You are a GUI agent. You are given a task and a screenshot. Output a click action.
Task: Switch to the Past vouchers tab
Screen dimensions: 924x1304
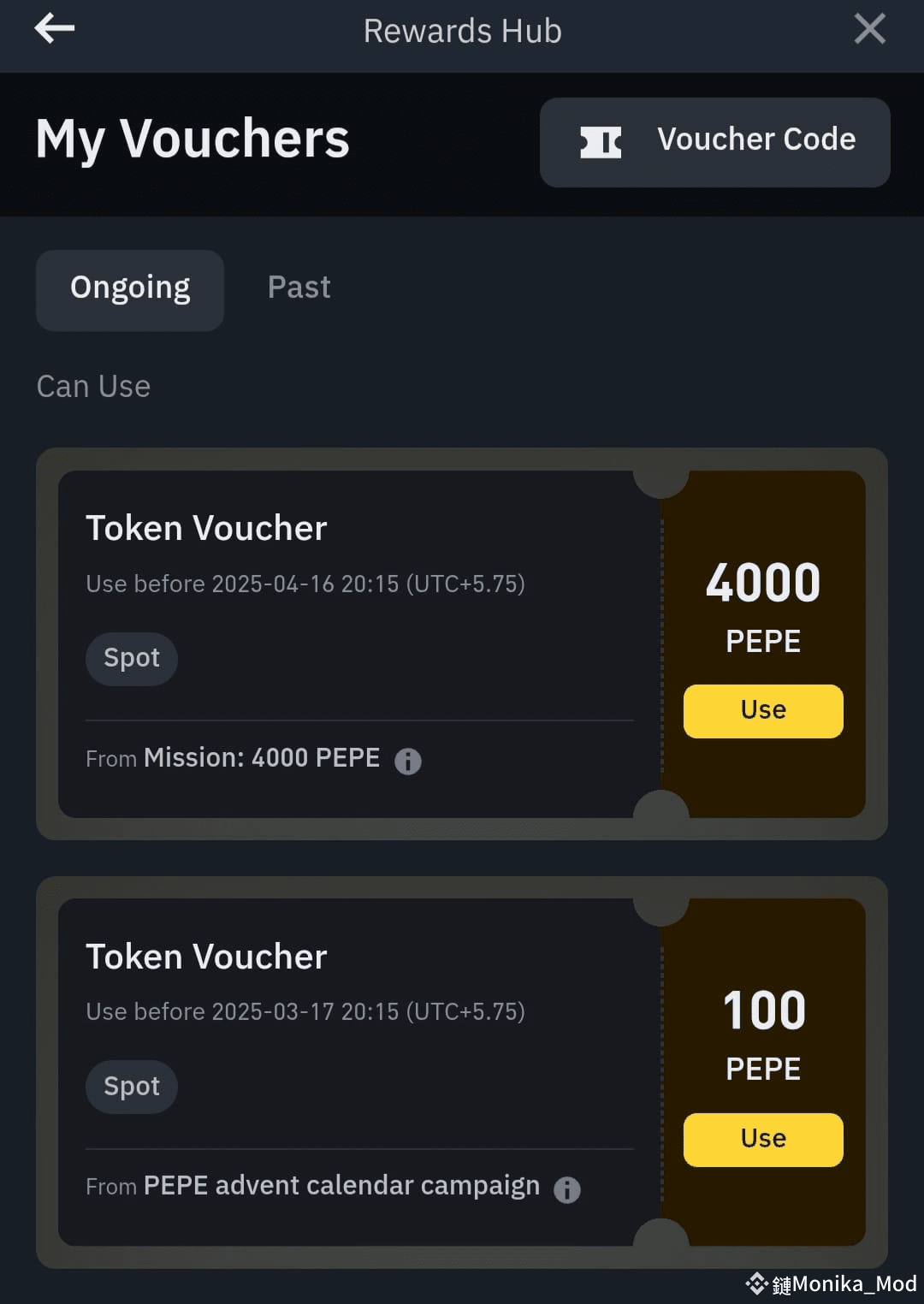point(299,288)
